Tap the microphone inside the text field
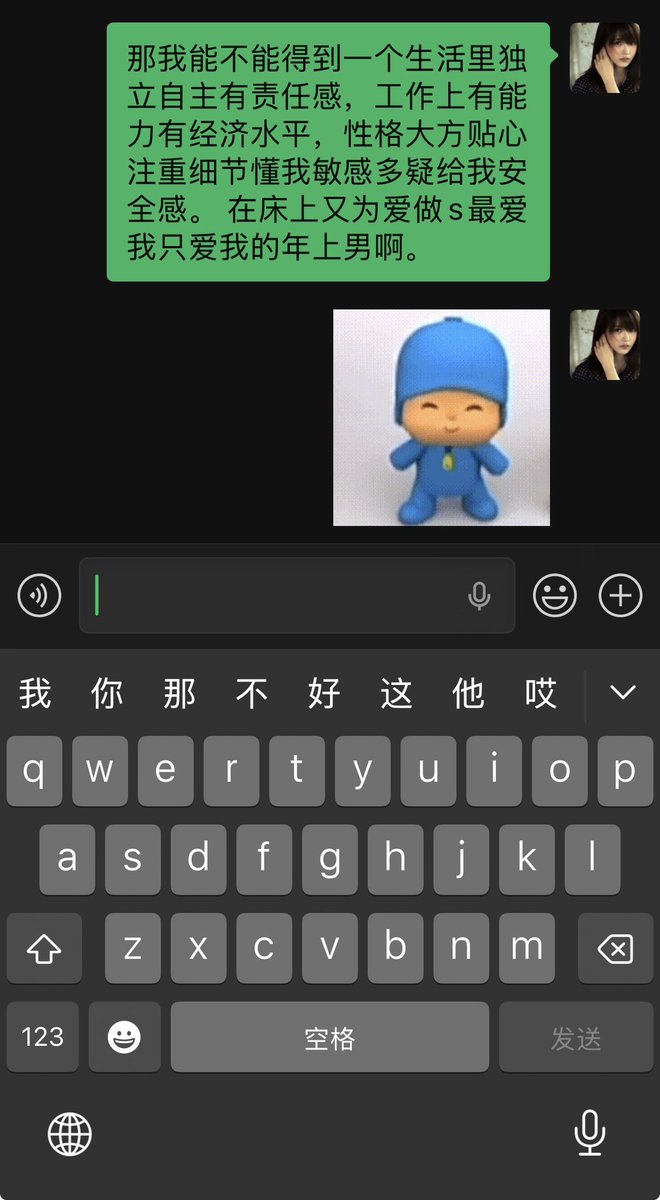The height and width of the screenshot is (1200, 660). (x=479, y=596)
